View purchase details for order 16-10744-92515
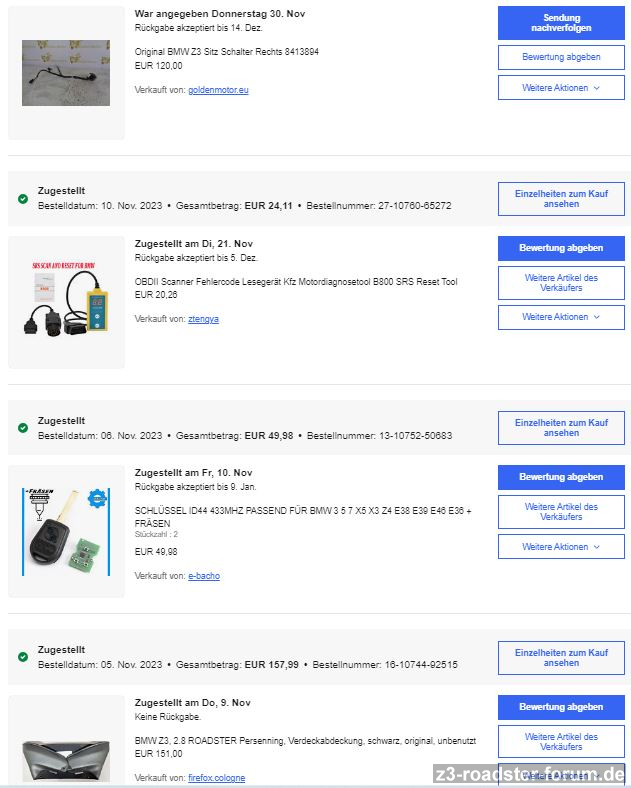This screenshot has height=788, width=631. (x=561, y=657)
